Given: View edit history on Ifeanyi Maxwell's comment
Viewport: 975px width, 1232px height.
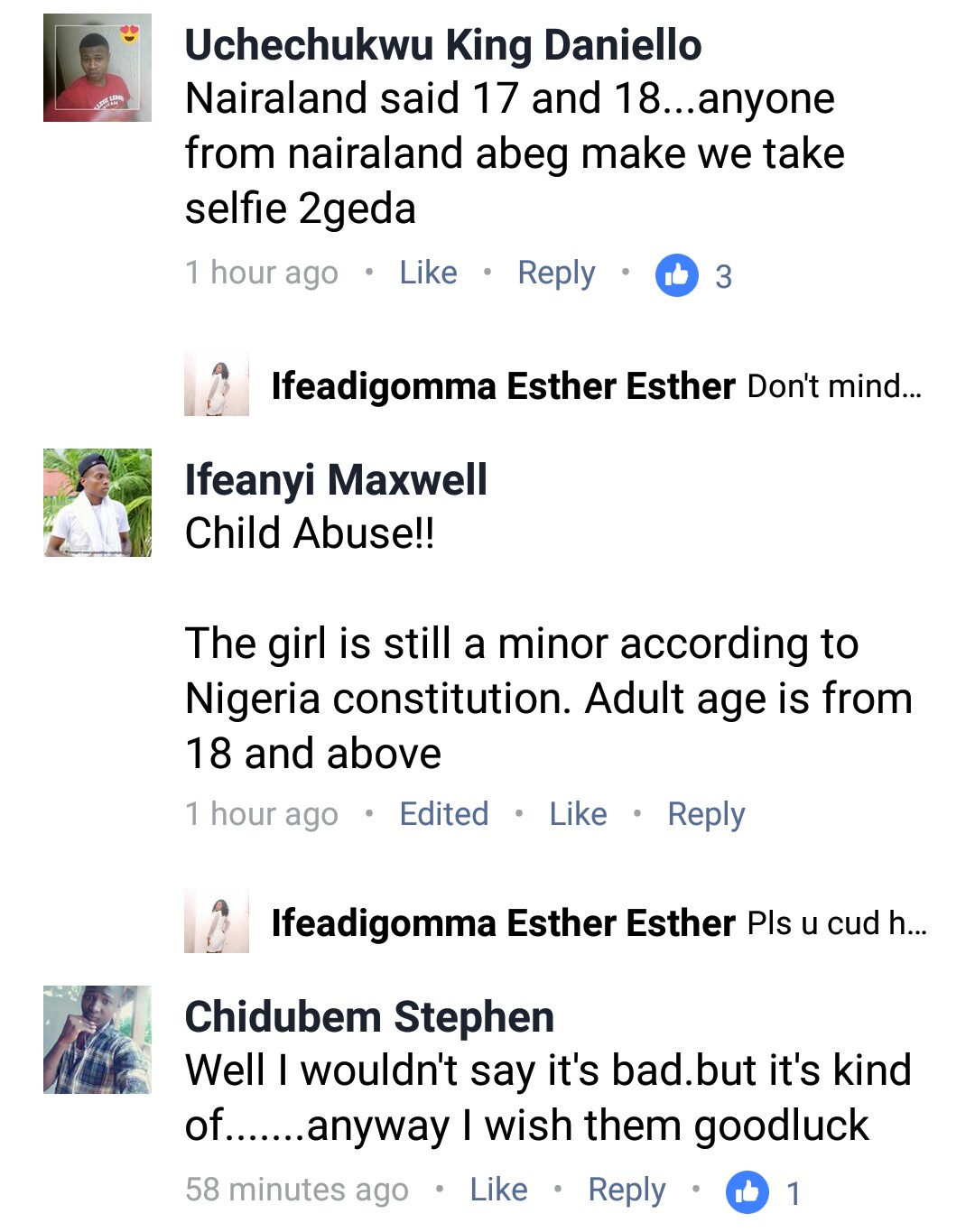Looking at the screenshot, I should coord(443,814).
